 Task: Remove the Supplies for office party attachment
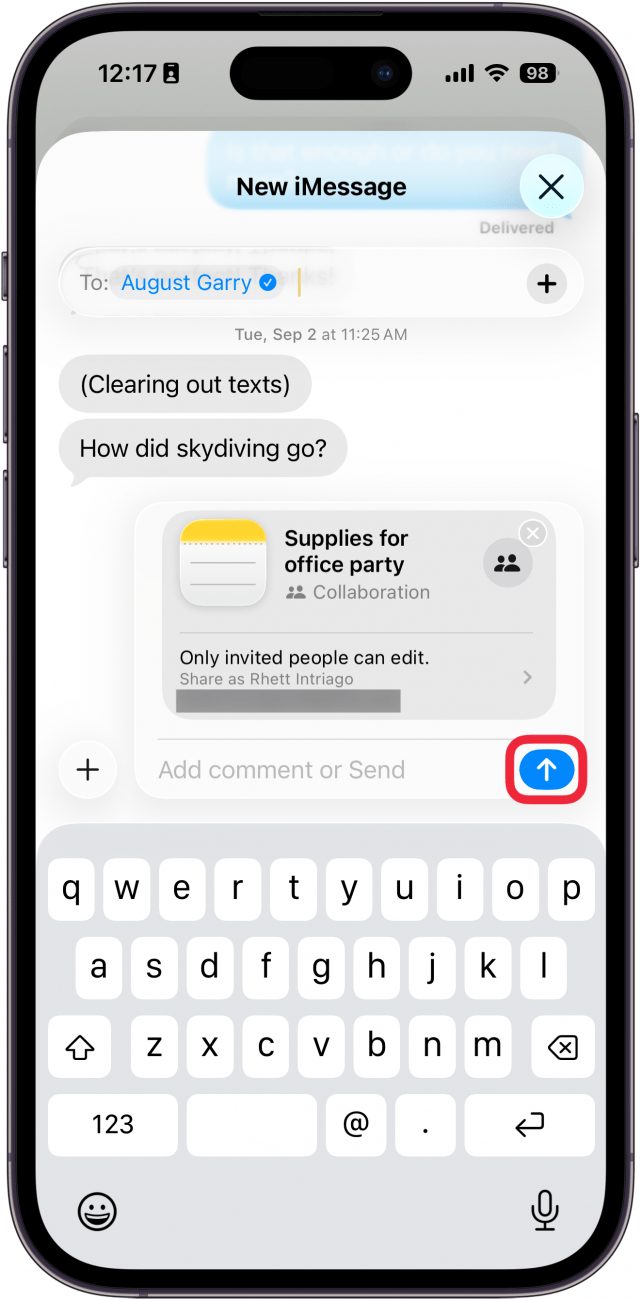[534, 534]
